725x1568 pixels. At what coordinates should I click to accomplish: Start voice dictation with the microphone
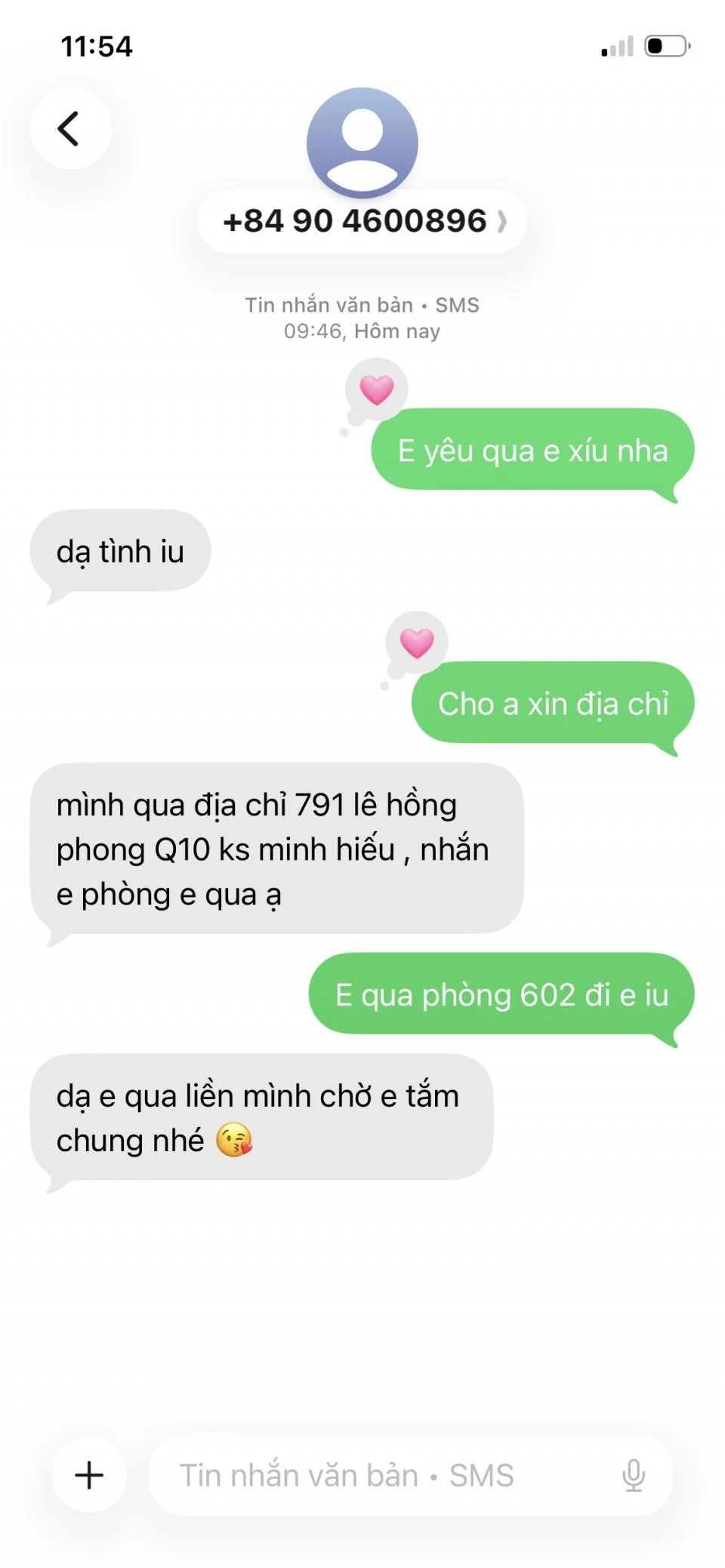[x=633, y=1474]
